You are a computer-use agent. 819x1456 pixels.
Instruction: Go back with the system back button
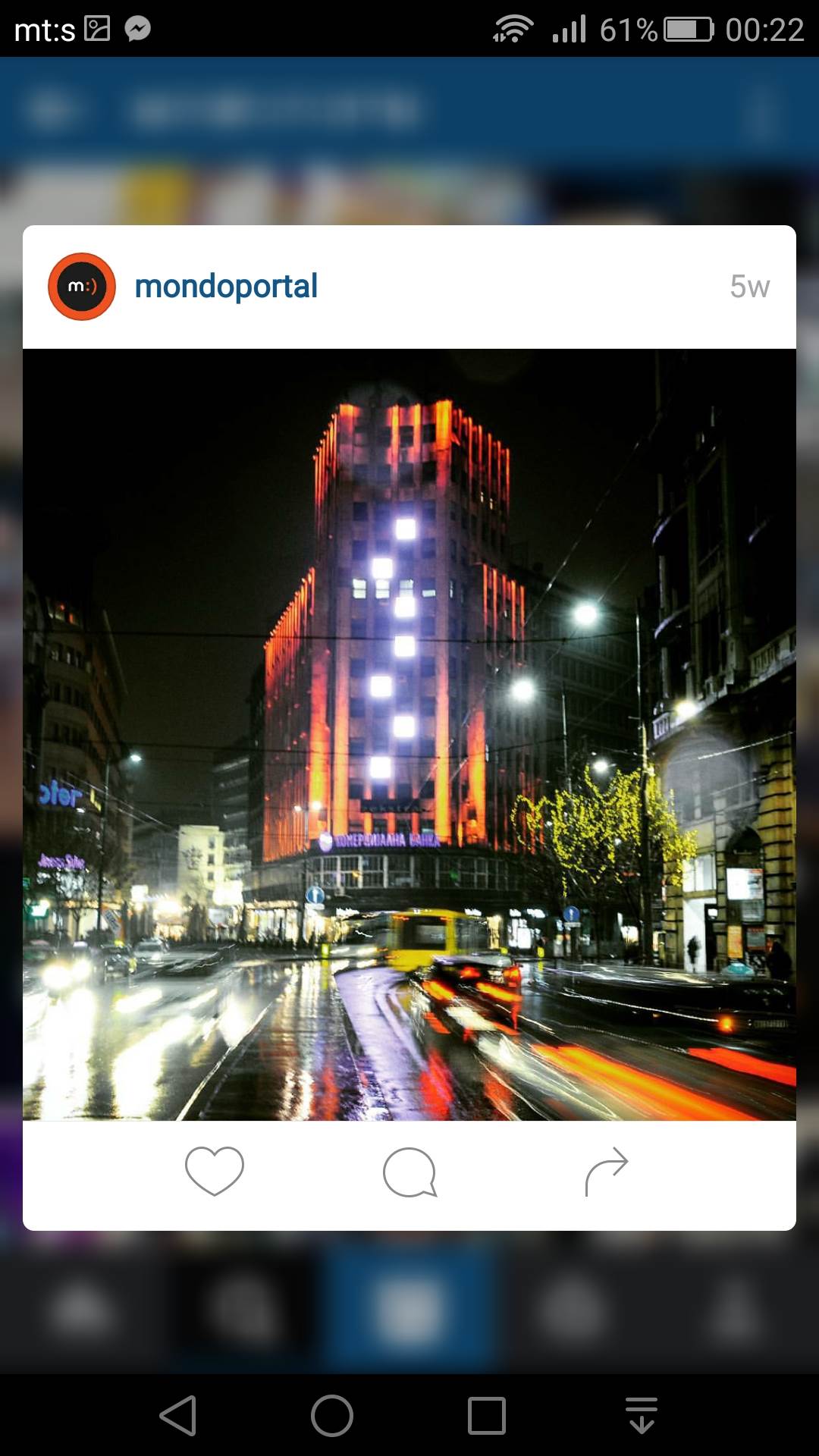click(179, 1416)
